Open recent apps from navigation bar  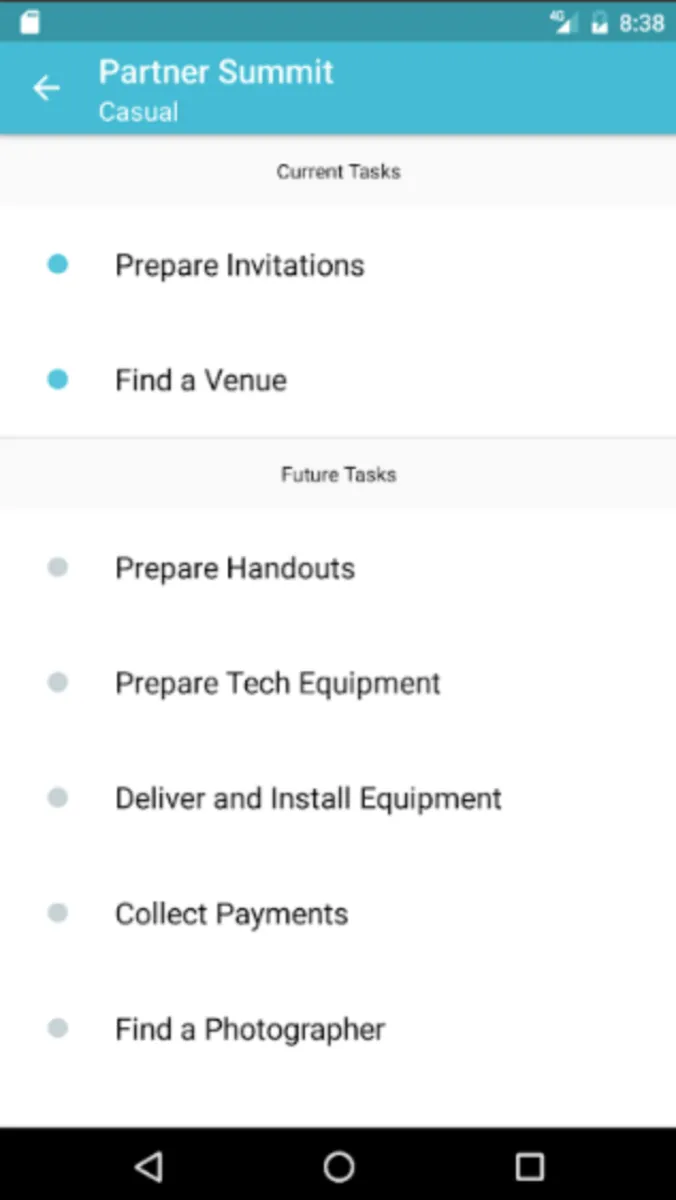pyautogui.click(x=529, y=1166)
